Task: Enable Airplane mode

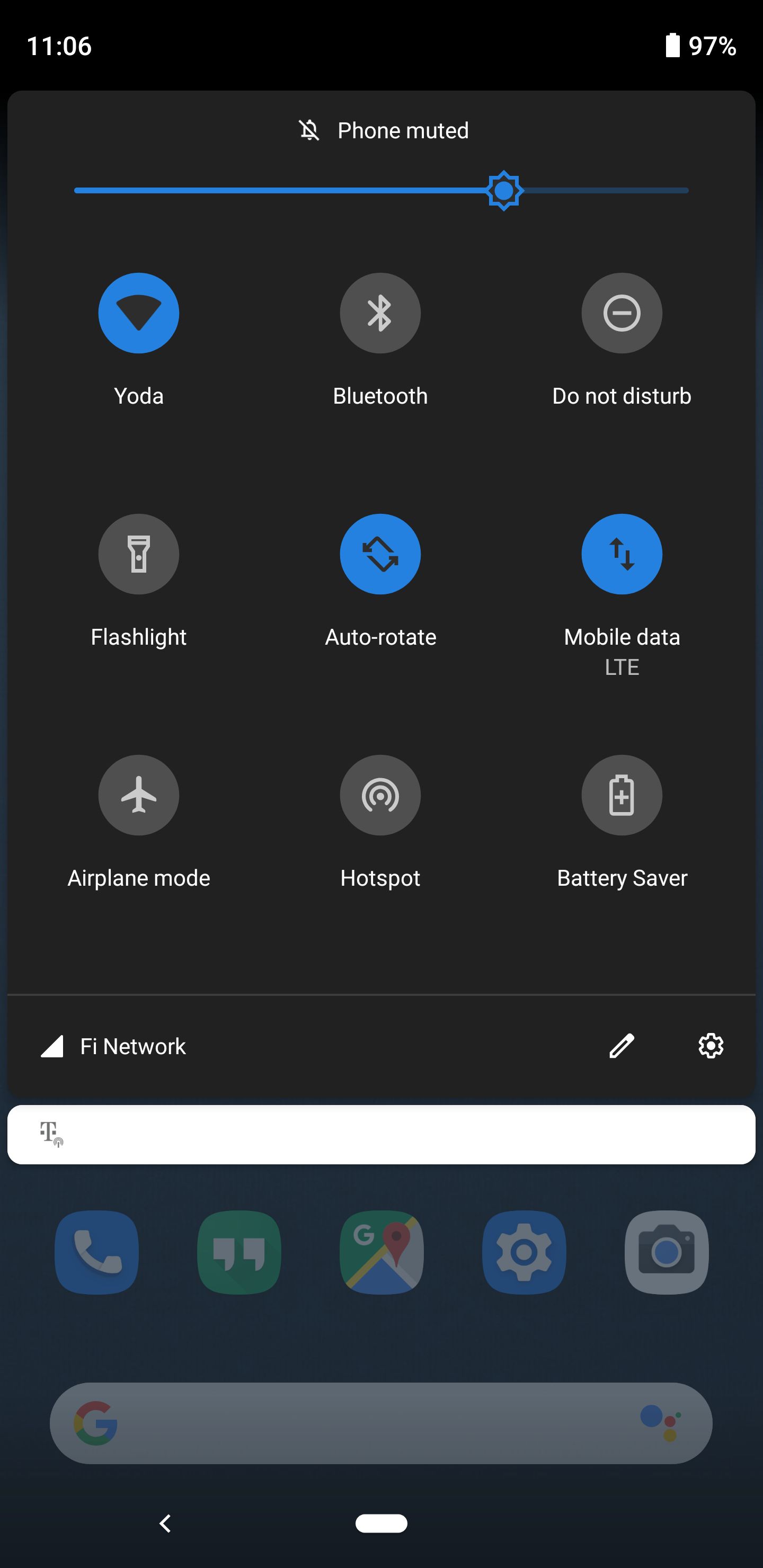Action: click(x=139, y=795)
